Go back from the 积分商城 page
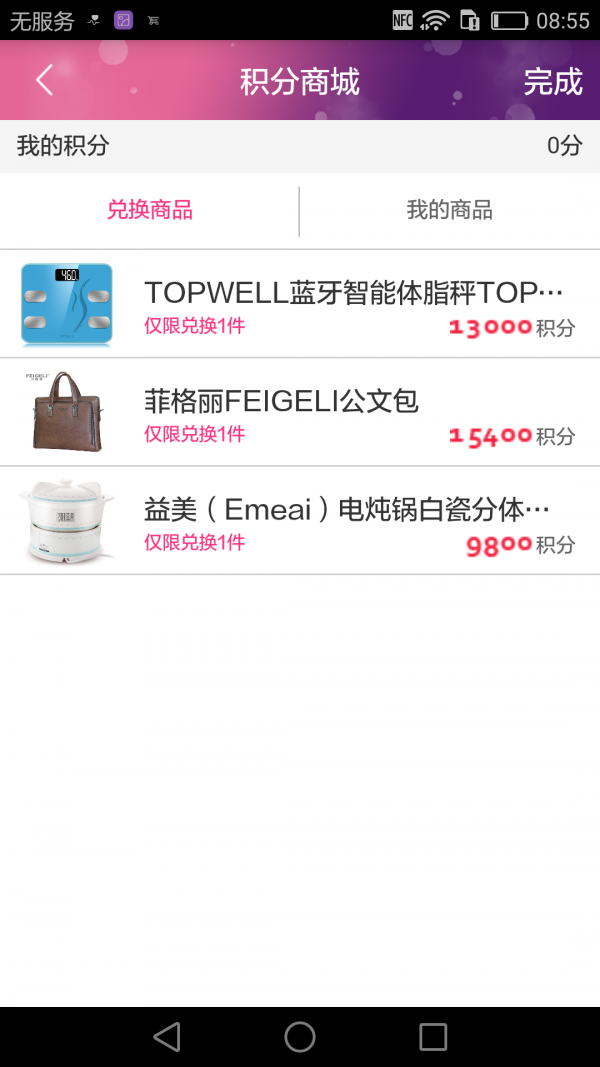 click(x=44, y=81)
